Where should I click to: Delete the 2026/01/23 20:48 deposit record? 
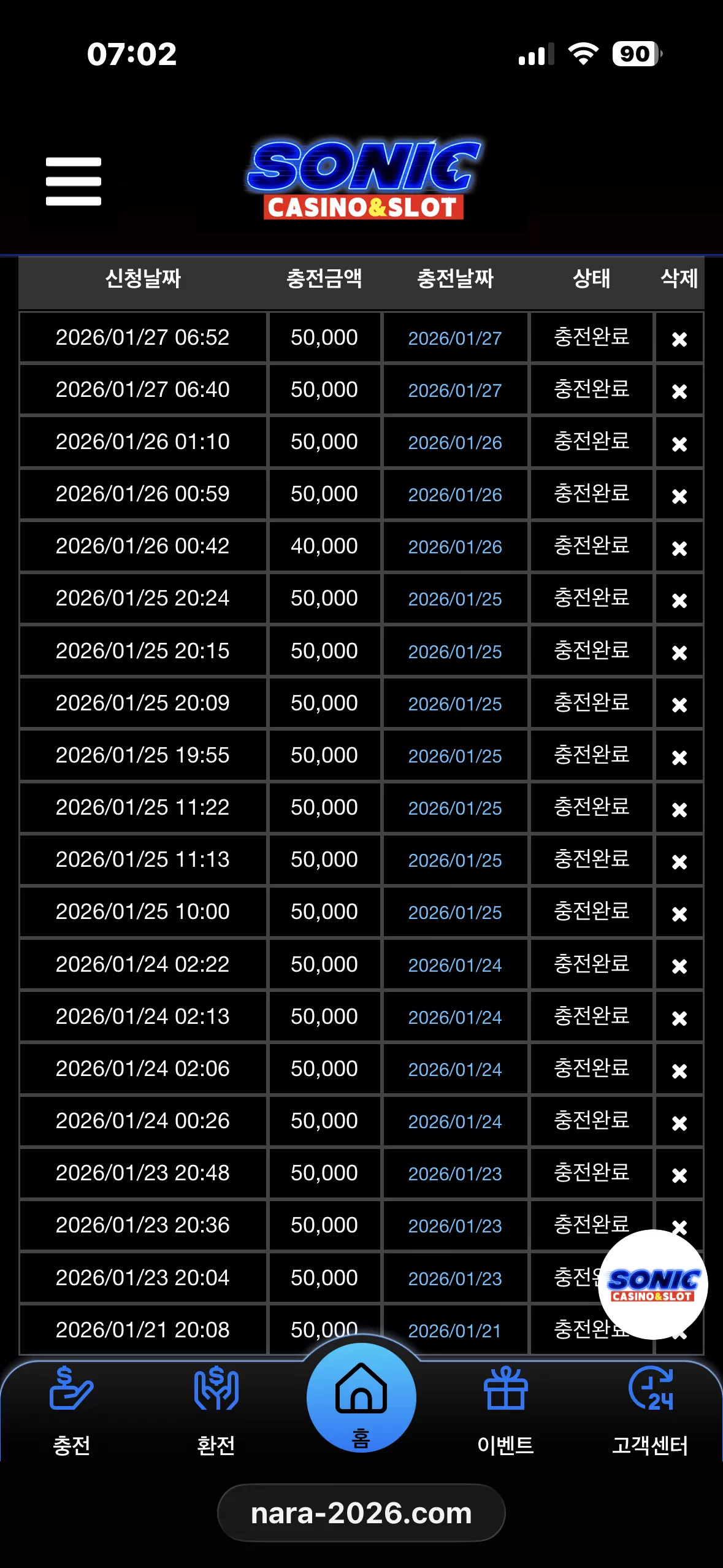(x=679, y=1175)
